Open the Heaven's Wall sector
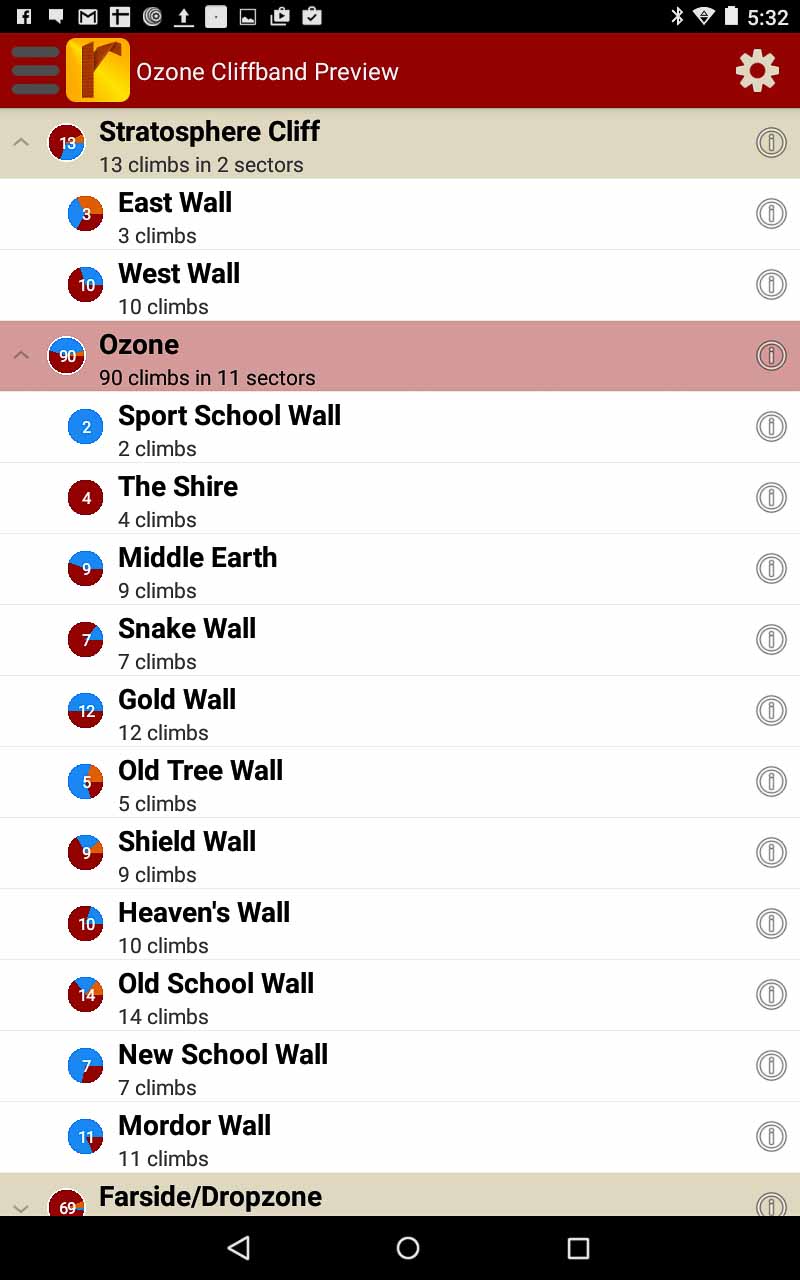800x1280 pixels. coord(204,925)
